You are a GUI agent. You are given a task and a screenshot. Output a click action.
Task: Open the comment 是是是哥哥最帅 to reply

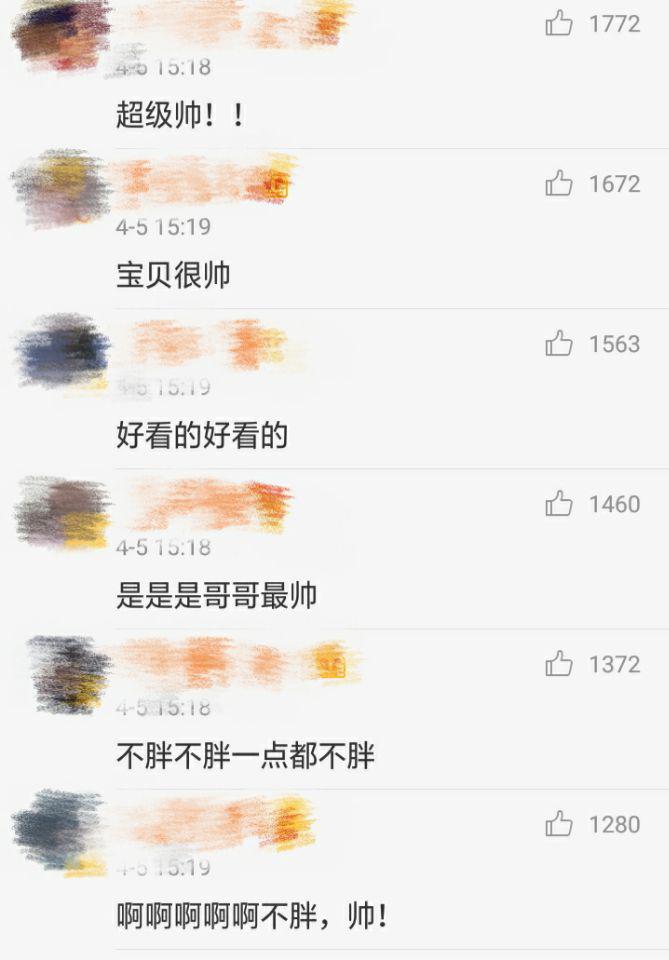(216, 596)
